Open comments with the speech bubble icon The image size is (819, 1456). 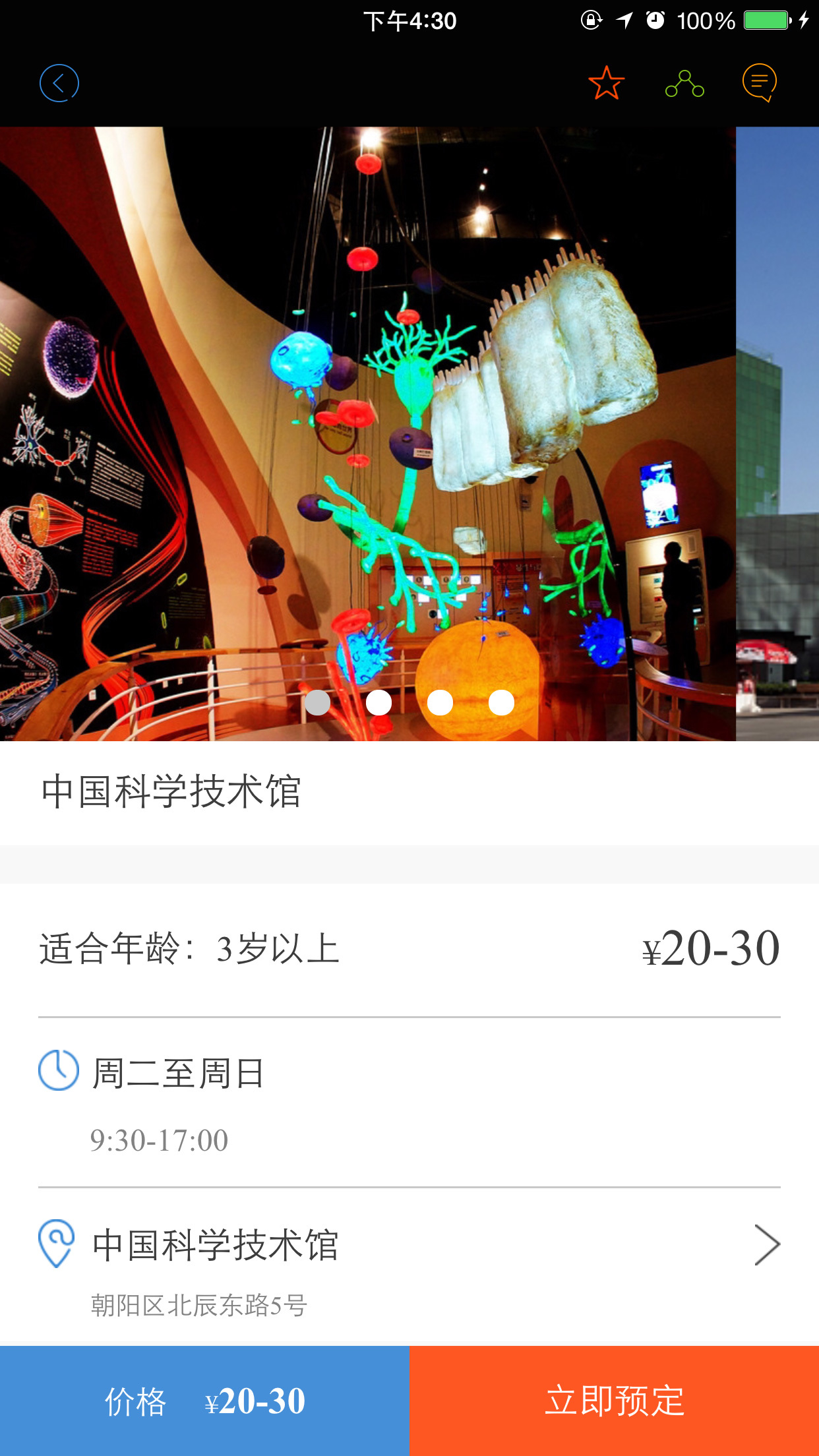tap(760, 84)
